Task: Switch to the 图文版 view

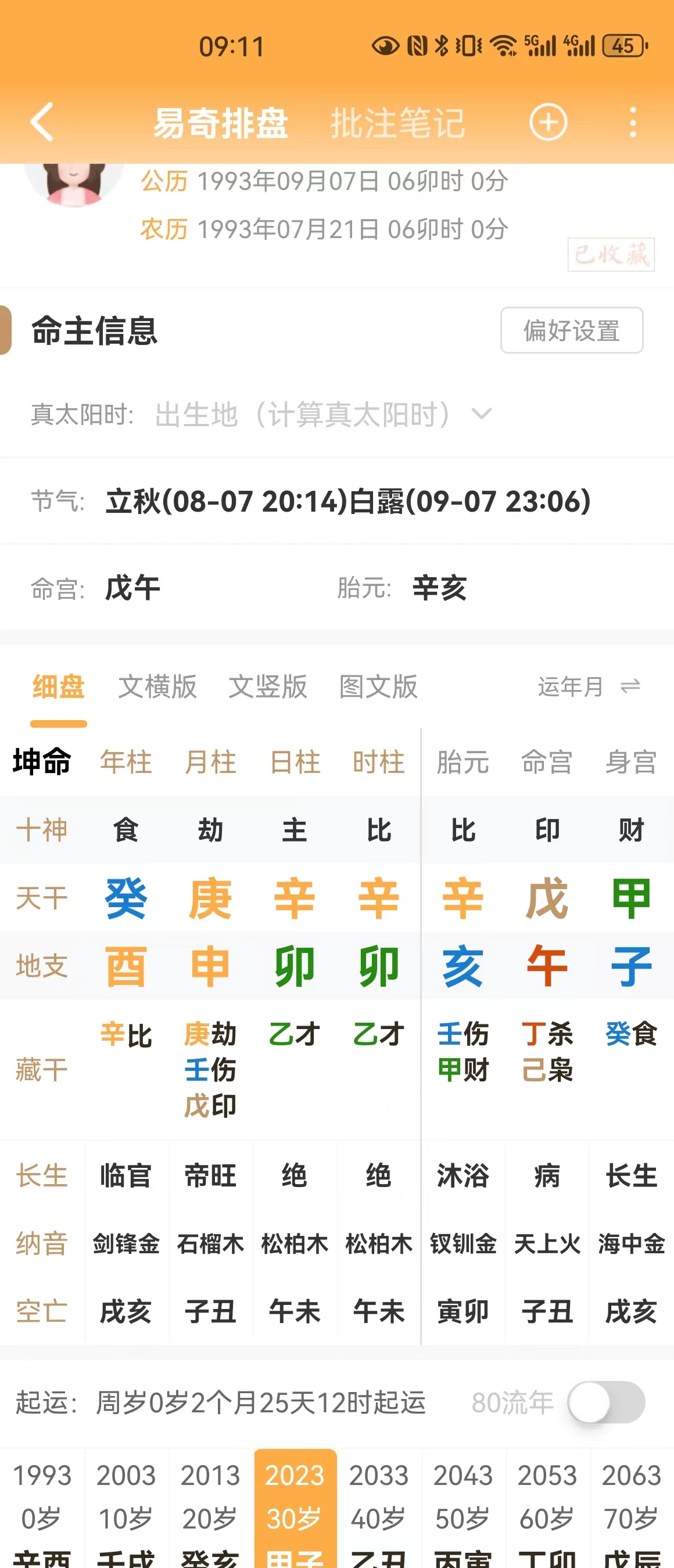Action: tap(378, 686)
